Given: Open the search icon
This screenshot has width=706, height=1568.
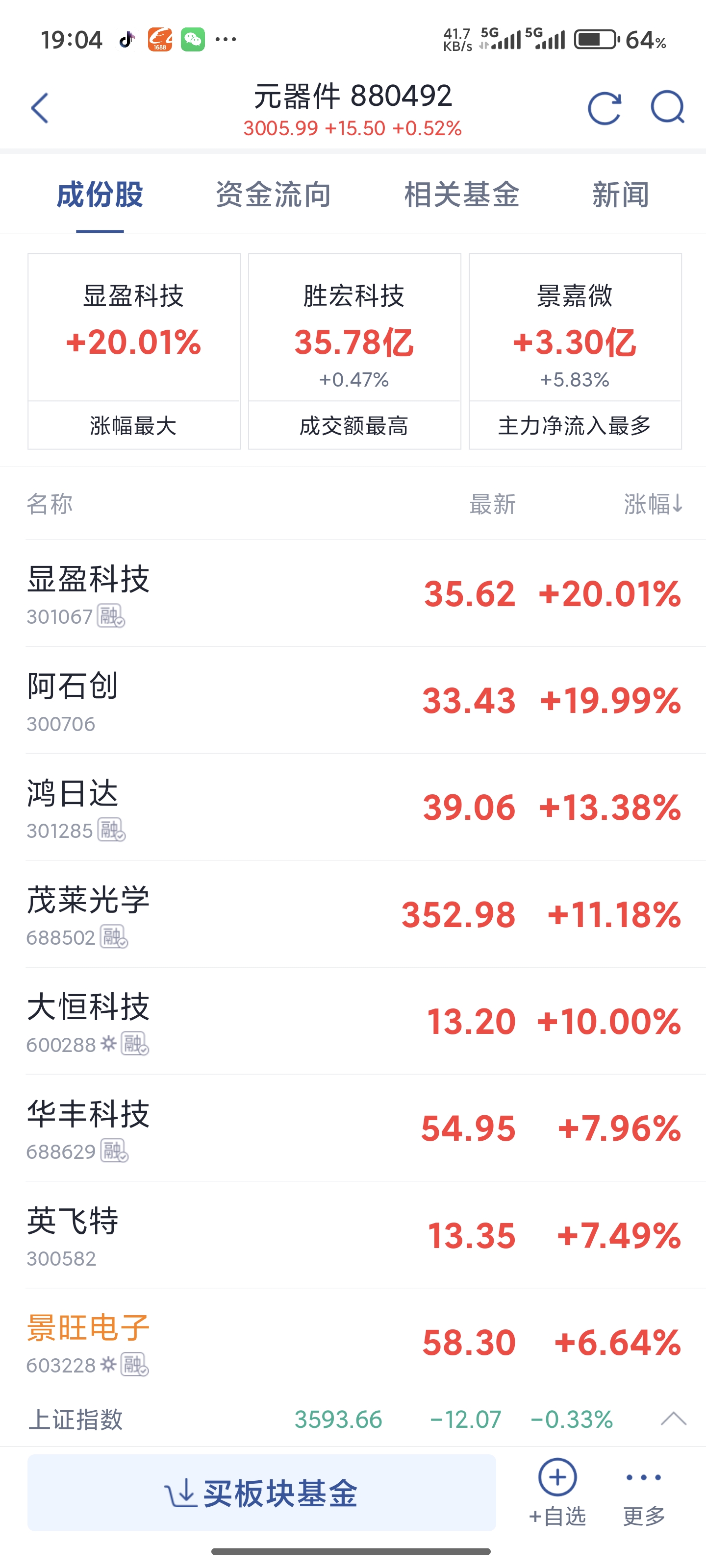Looking at the screenshot, I should [667, 108].
